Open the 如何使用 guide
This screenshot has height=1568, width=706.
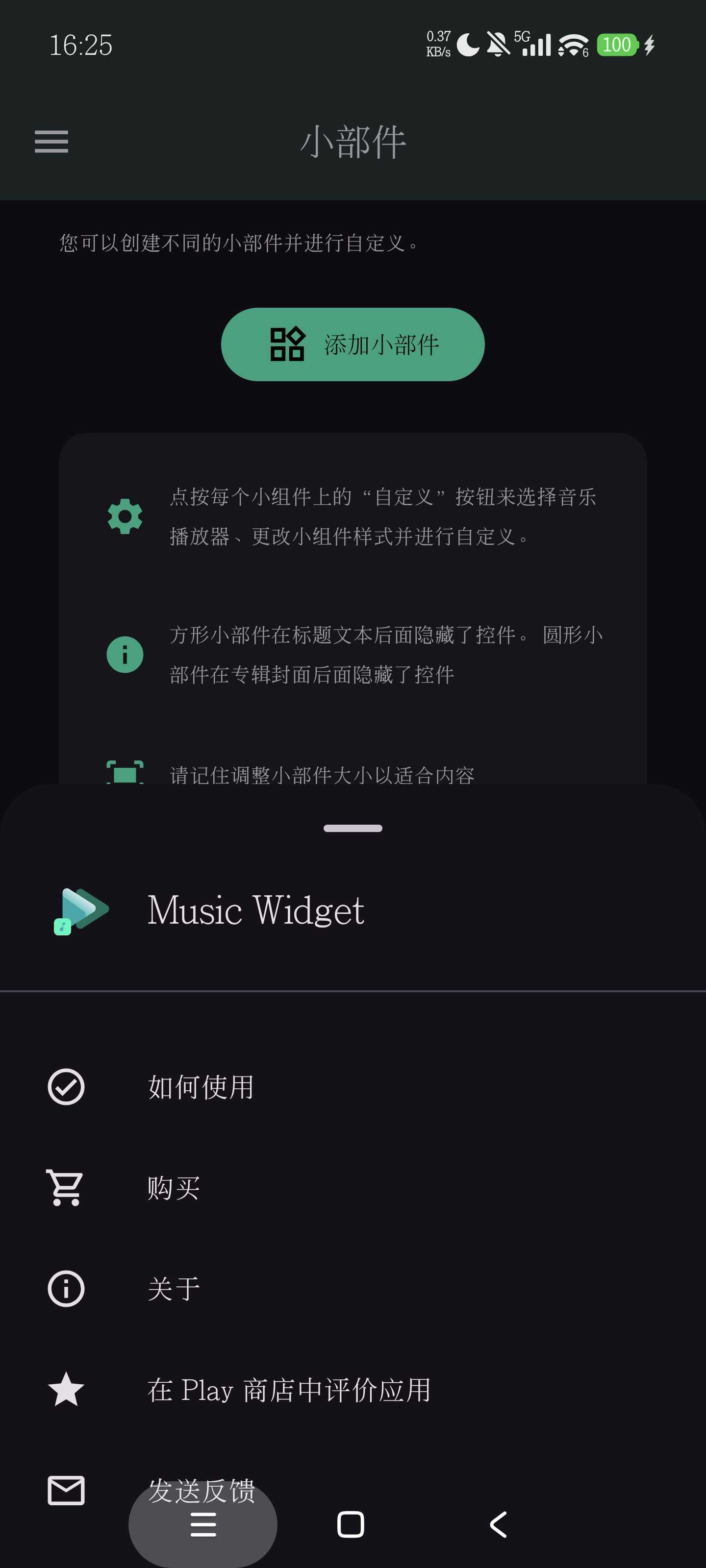click(201, 1087)
